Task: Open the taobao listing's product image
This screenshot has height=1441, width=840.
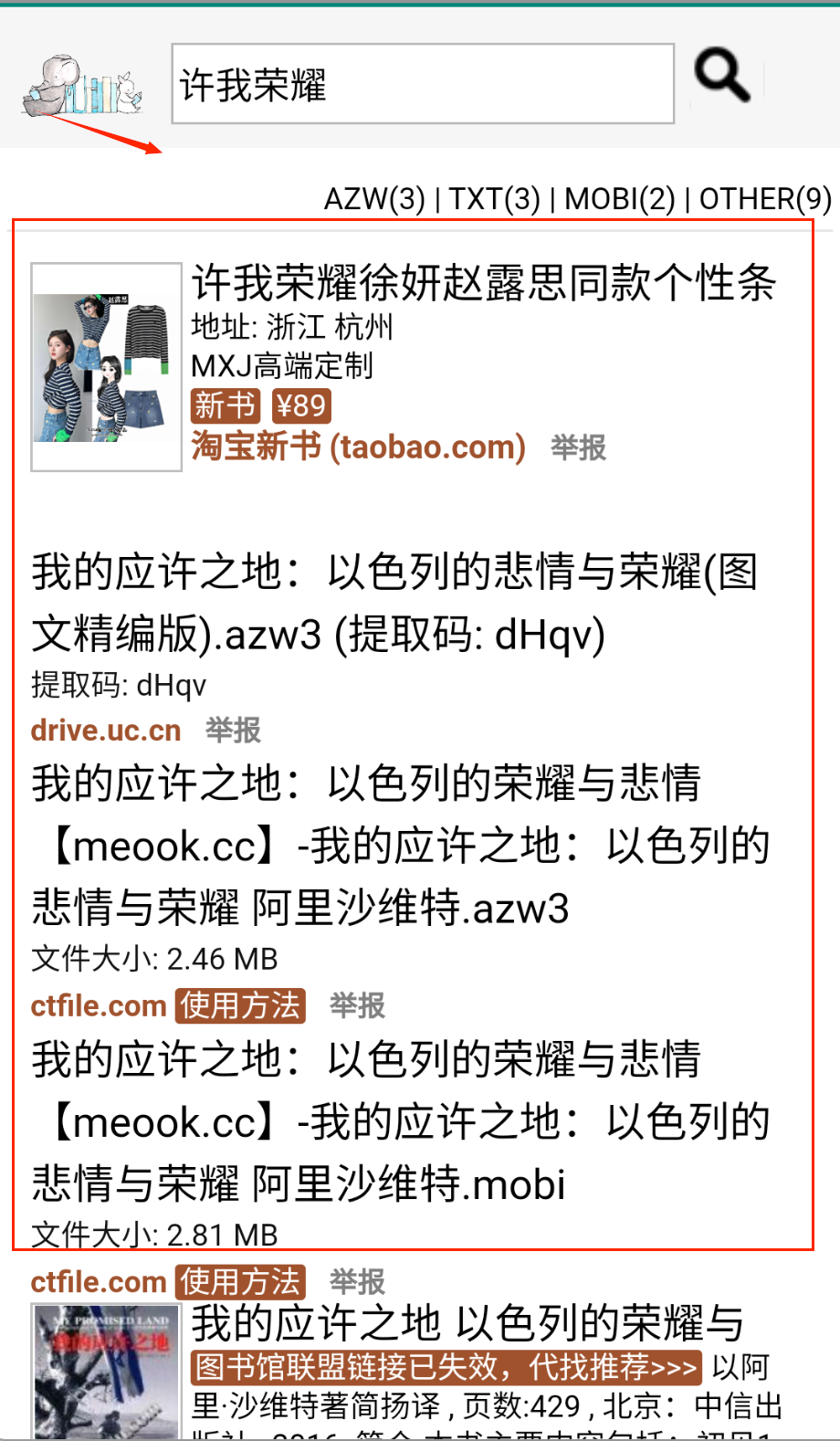Action: [x=106, y=367]
